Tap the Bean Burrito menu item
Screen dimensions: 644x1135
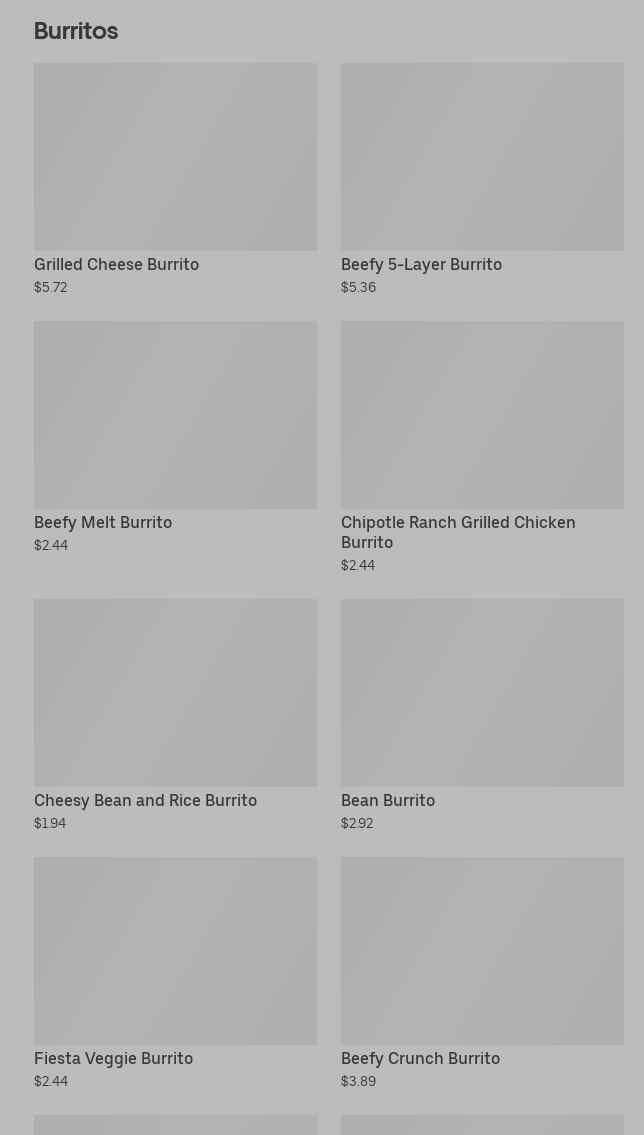click(482, 693)
